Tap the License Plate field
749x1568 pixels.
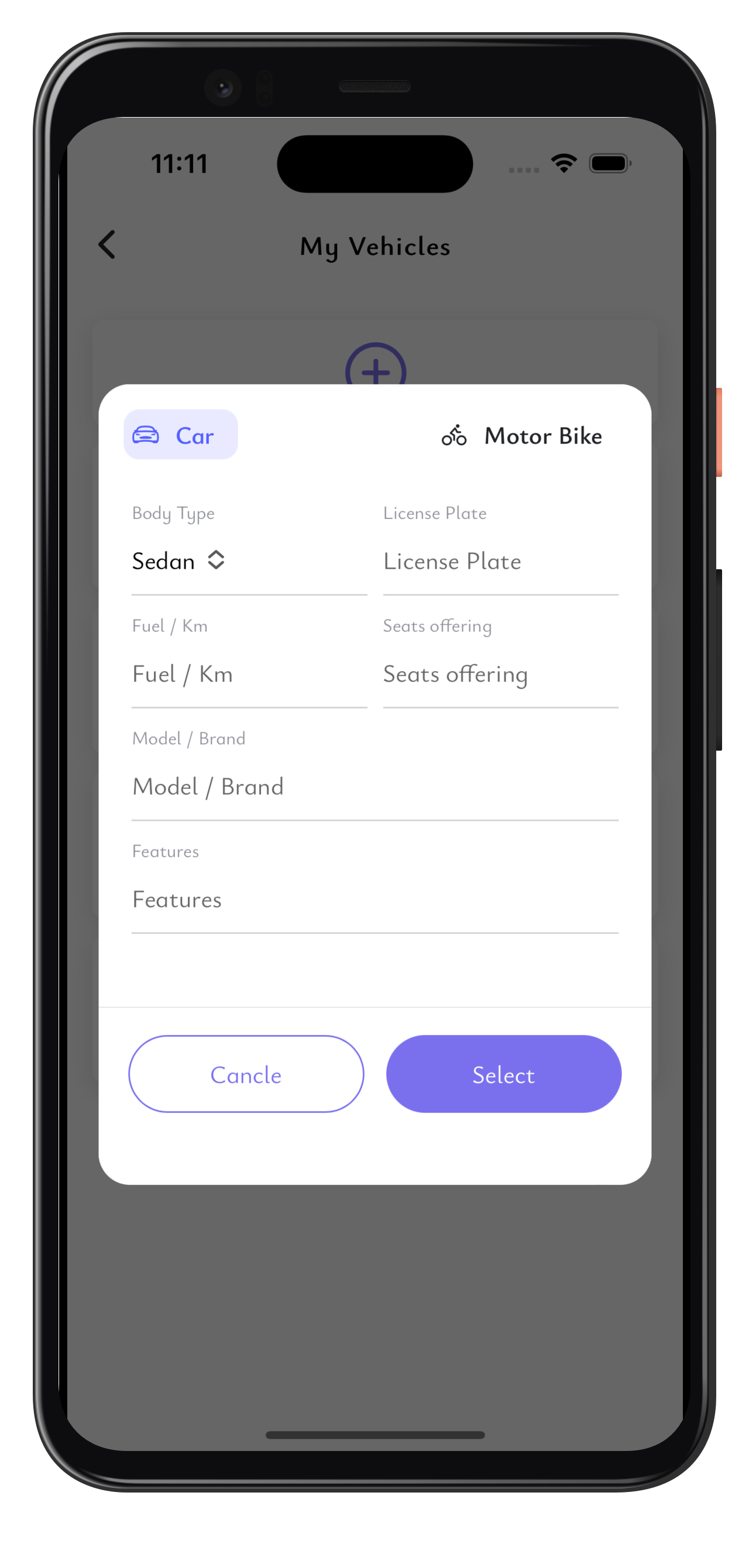tap(500, 561)
